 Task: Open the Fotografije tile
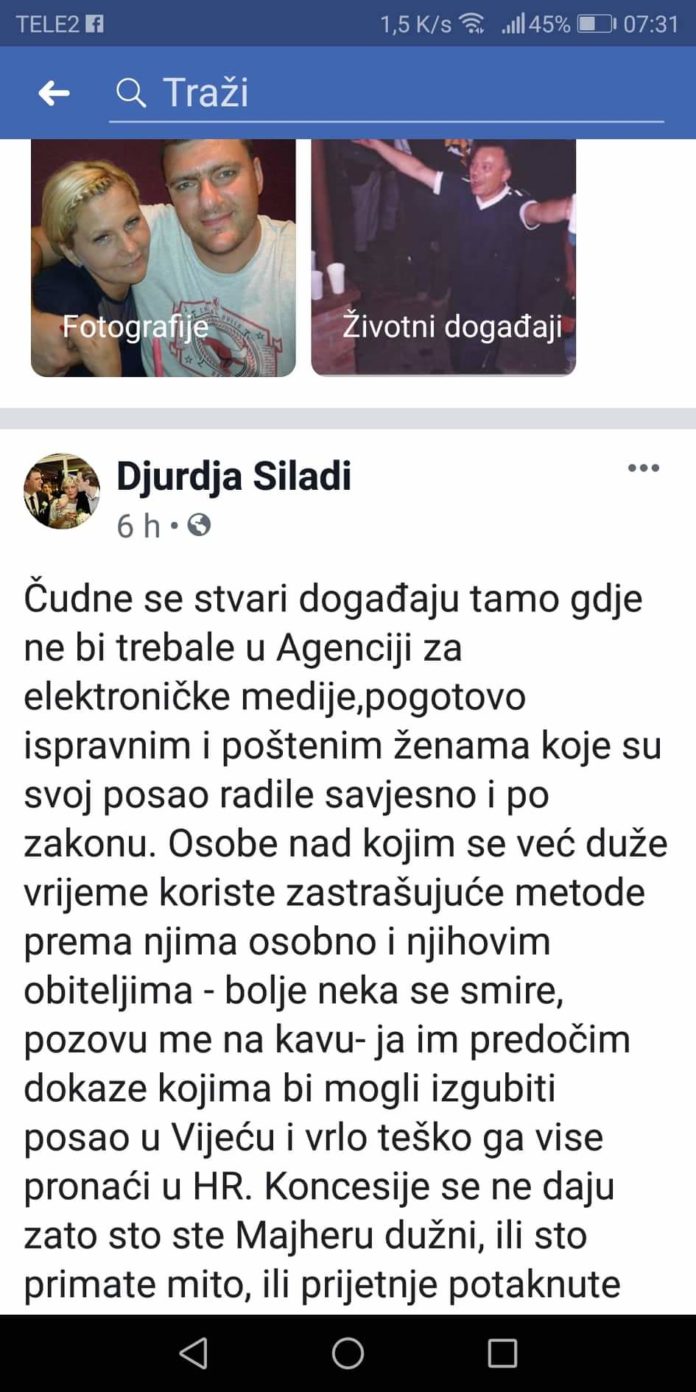coord(163,257)
